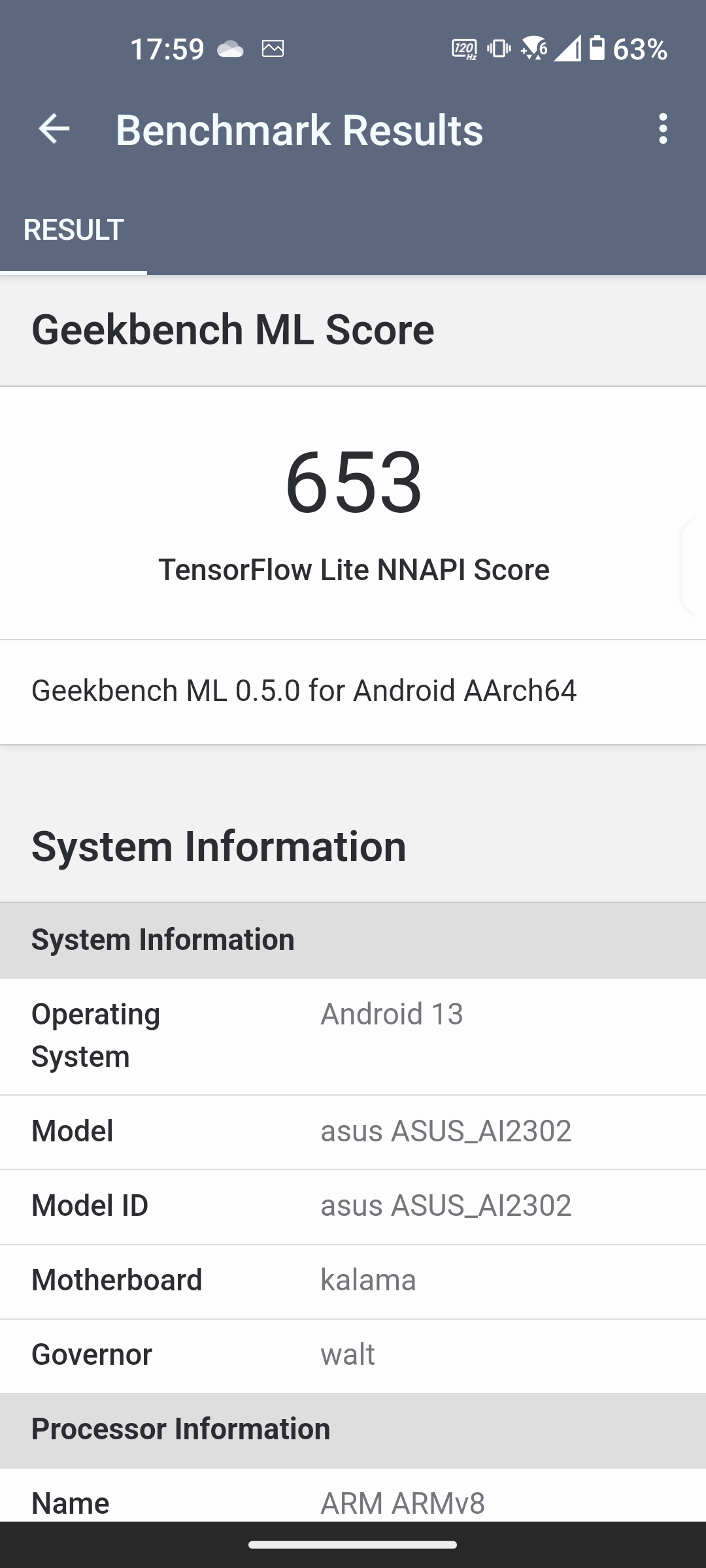Open the overflow menu
The width and height of the screenshot is (706, 1568).
point(663,129)
